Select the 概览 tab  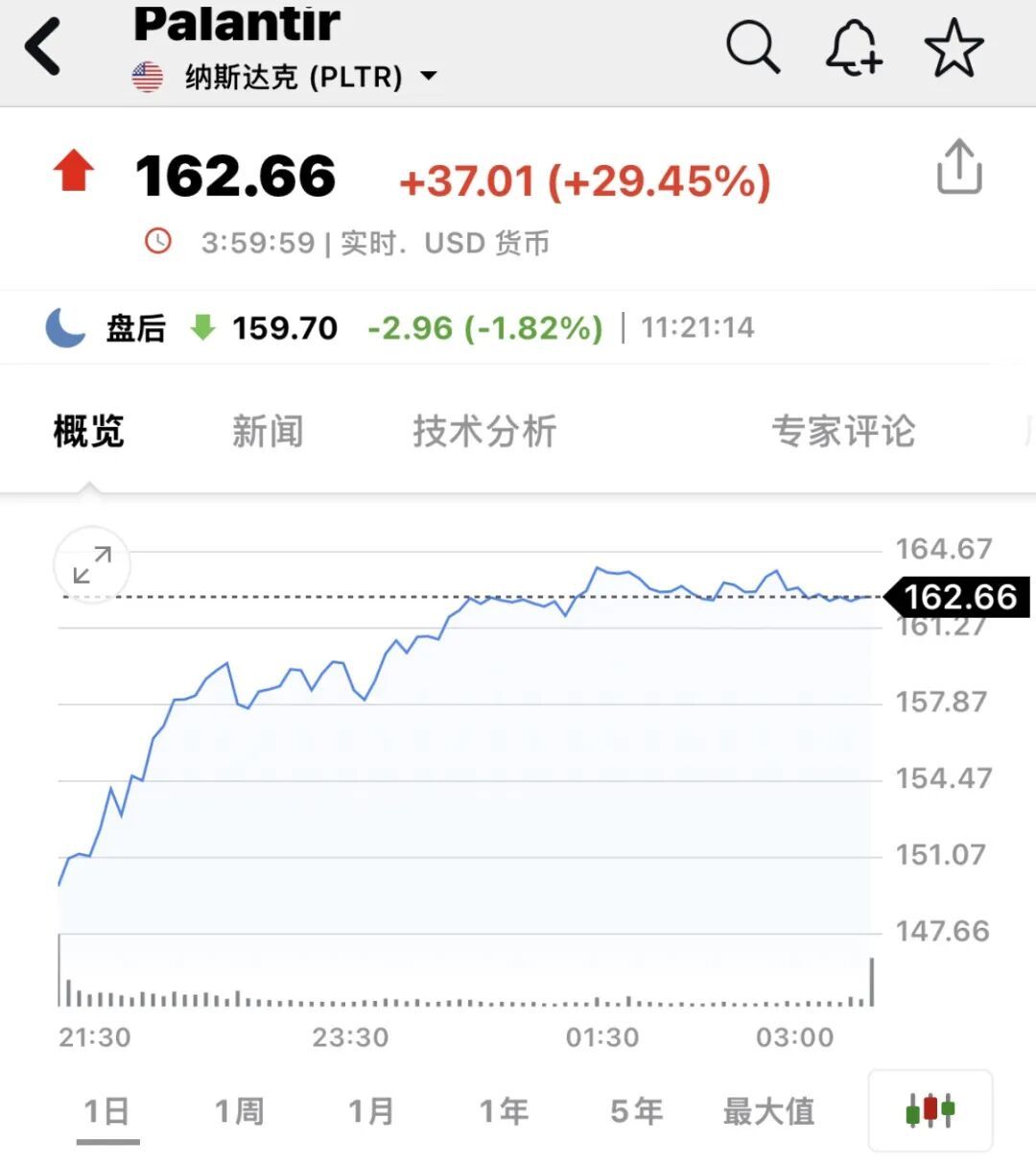88,431
